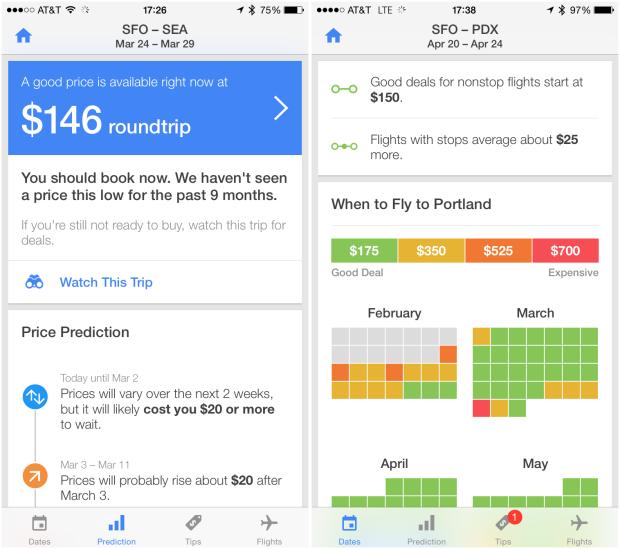This screenshot has width=620, height=549.
Task: Open the $146 roundtrip deal banner
Action: coord(155,107)
